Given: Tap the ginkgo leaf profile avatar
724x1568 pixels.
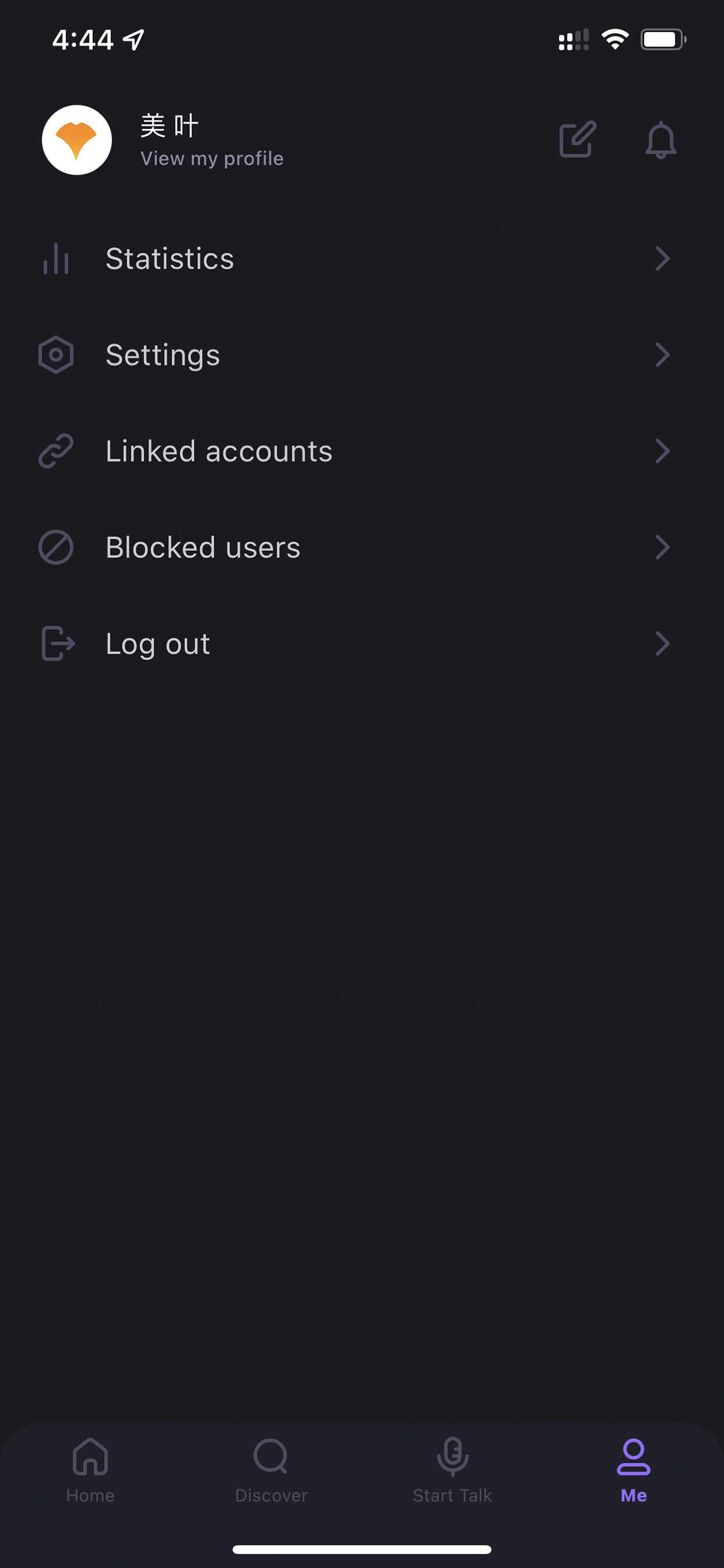Looking at the screenshot, I should [x=76, y=140].
